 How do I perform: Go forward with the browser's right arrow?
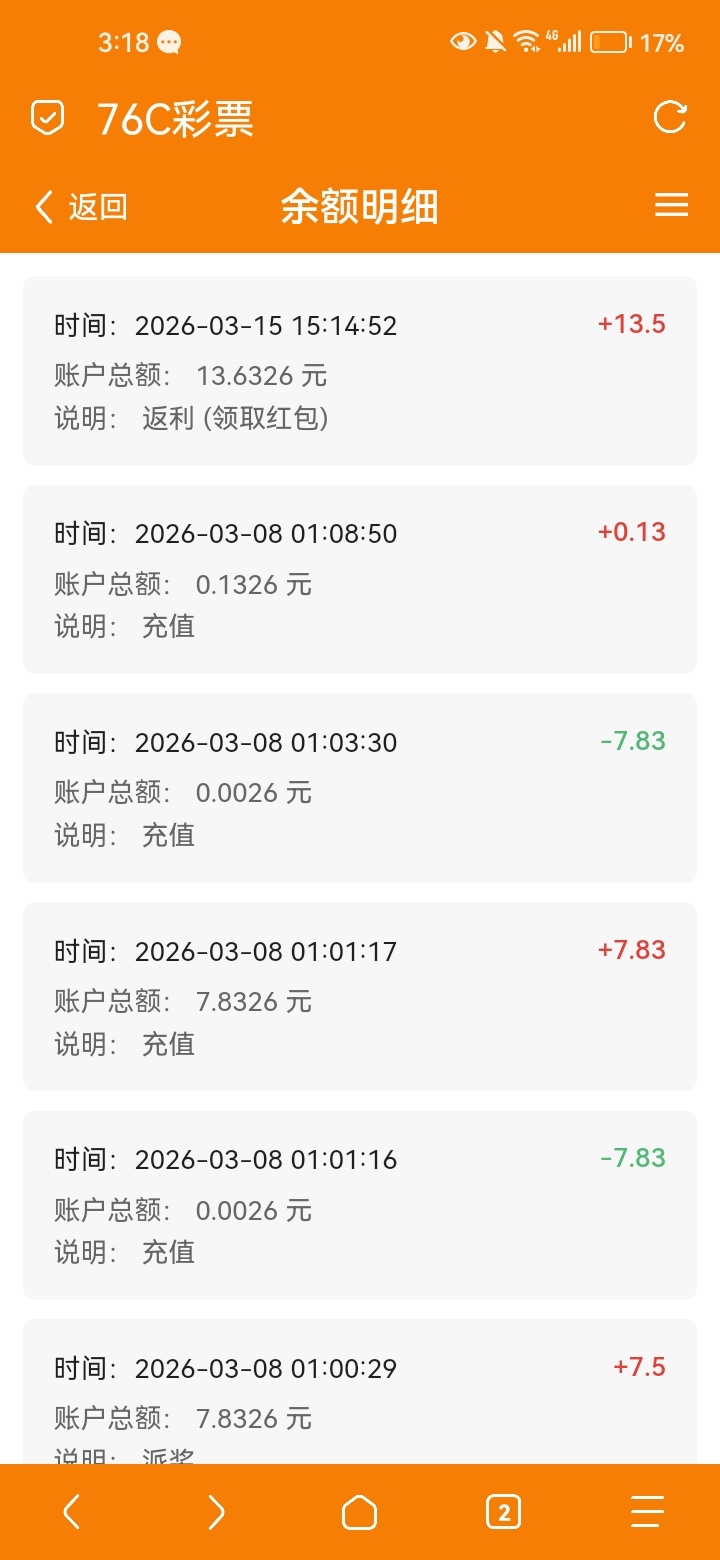tap(216, 1512)
